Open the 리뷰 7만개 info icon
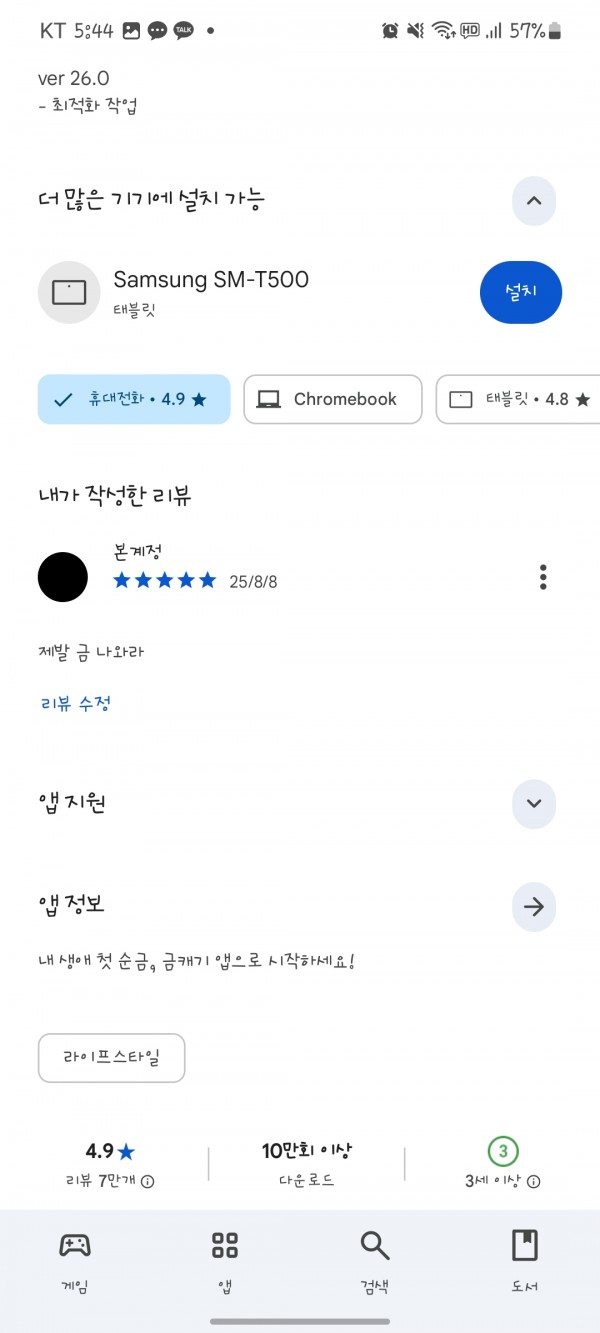The width and height of the screenshot is (600, 1333). tap(148, 1181)
